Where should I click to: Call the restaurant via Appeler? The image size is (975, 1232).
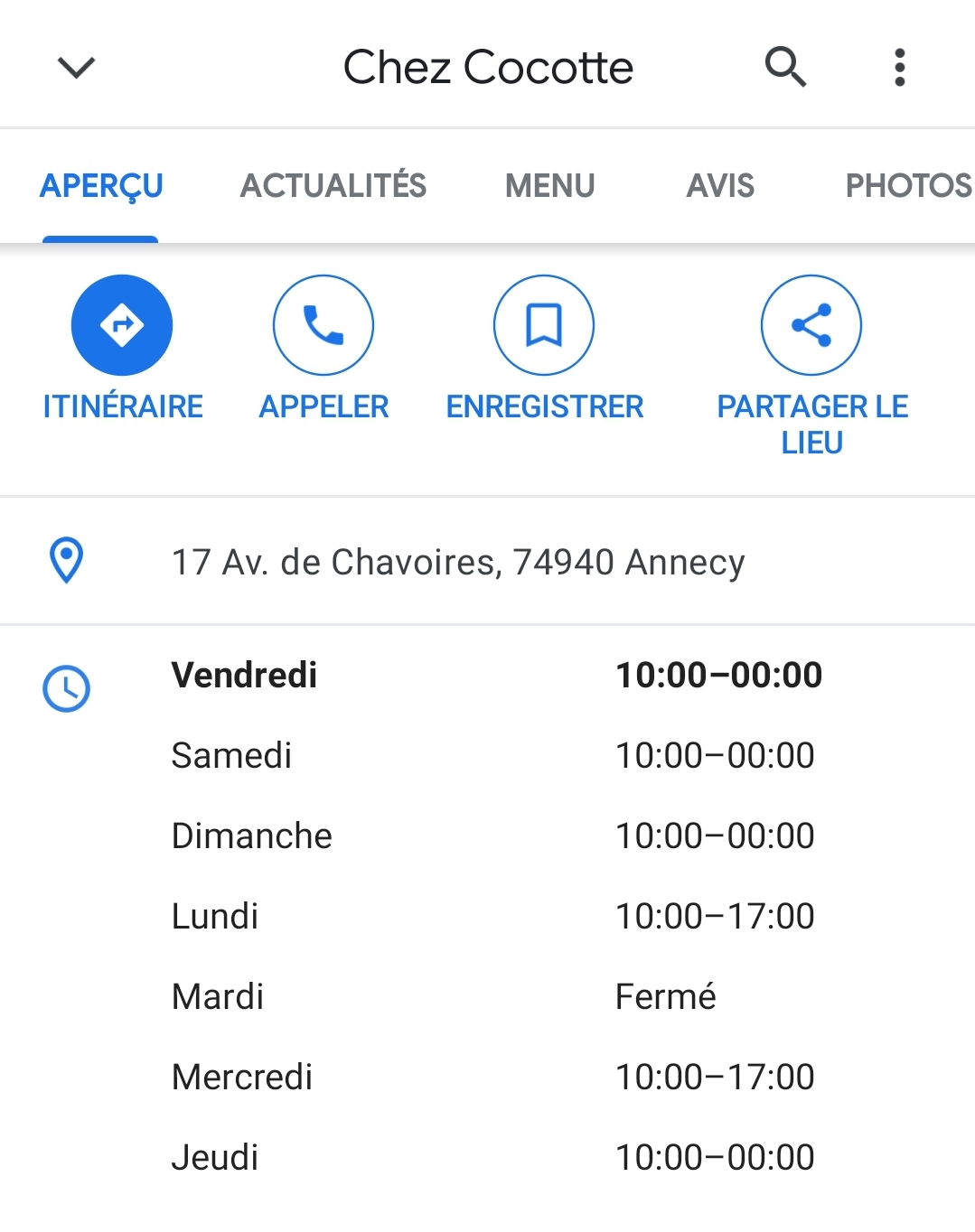[x=323, y=325]
